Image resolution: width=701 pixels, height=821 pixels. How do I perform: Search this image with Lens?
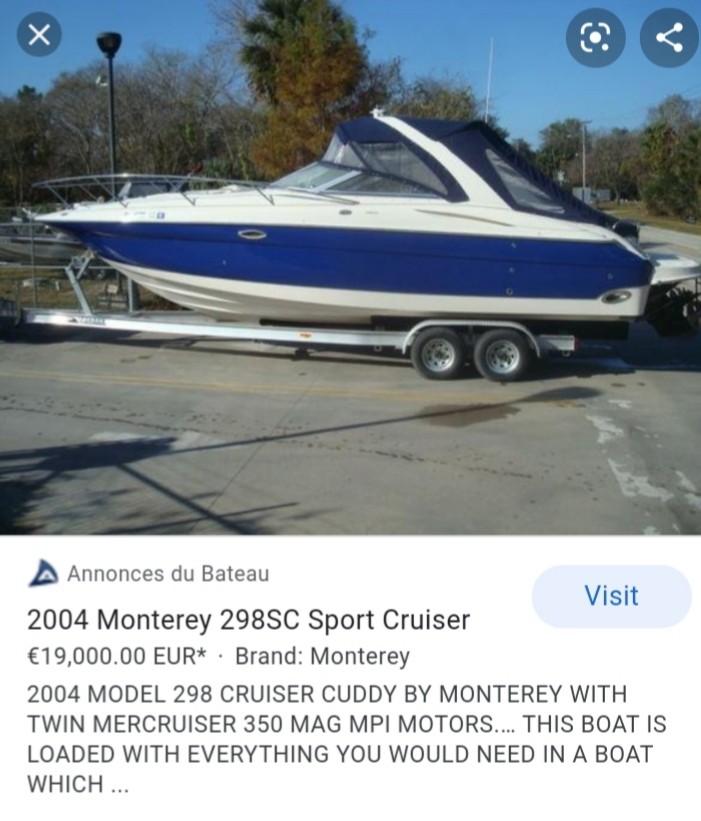(595, 38)
